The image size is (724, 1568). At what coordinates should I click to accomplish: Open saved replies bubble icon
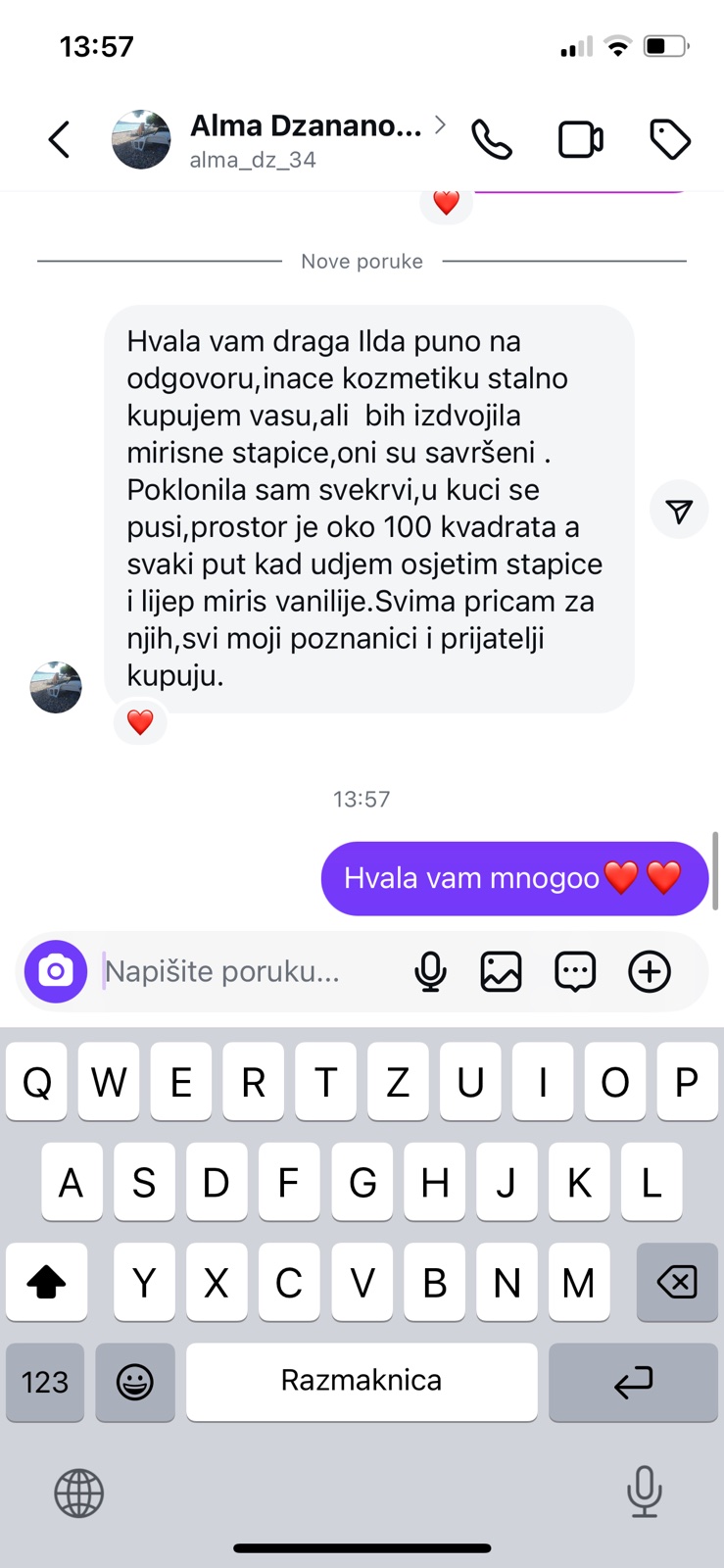tap(575, 971)
